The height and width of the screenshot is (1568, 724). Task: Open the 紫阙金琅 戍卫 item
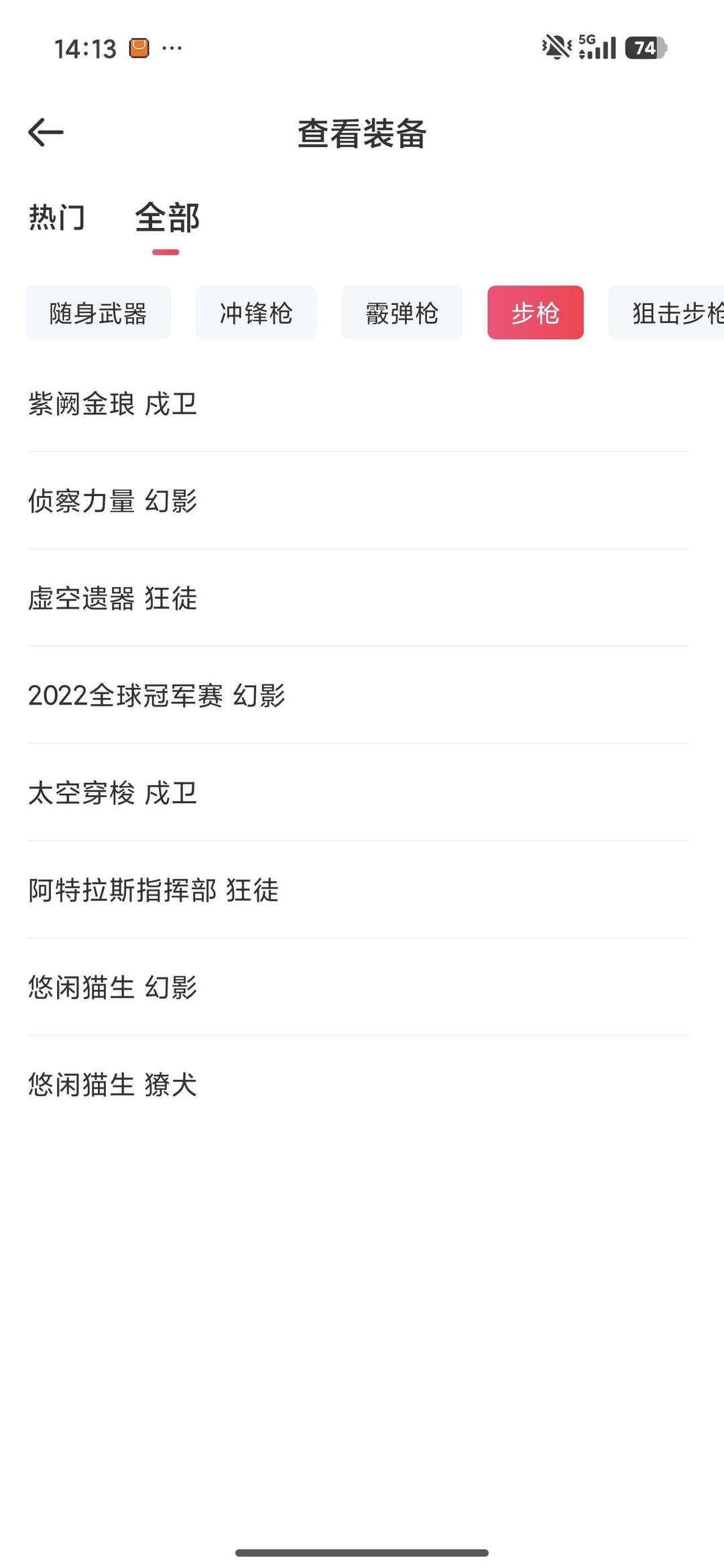(x=113, y=404)
